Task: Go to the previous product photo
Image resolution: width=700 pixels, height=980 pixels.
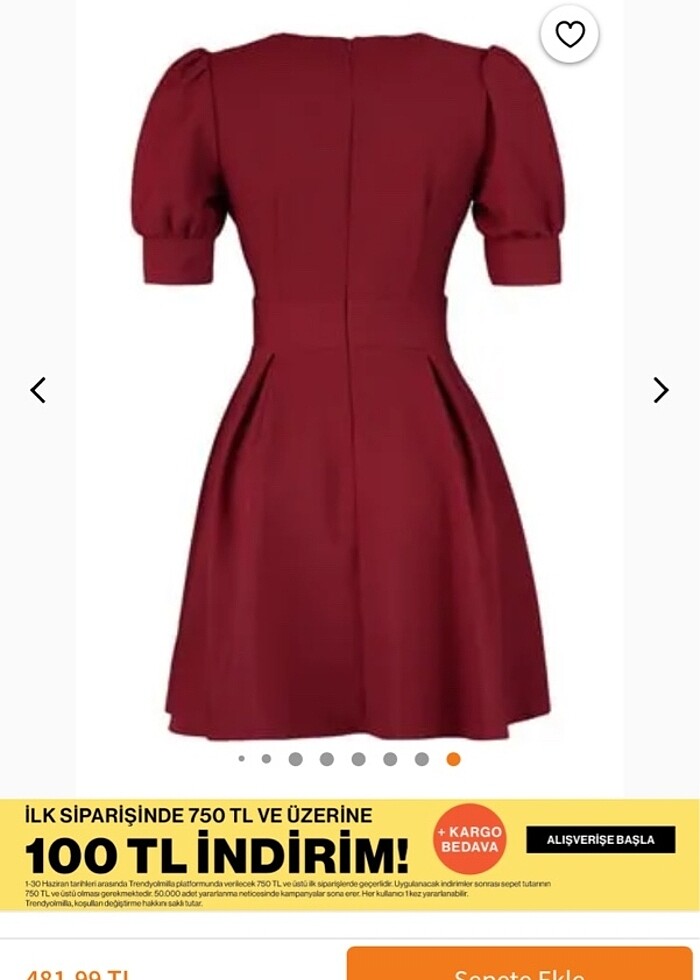Action: pyautogui.click(x=38, y=390)
